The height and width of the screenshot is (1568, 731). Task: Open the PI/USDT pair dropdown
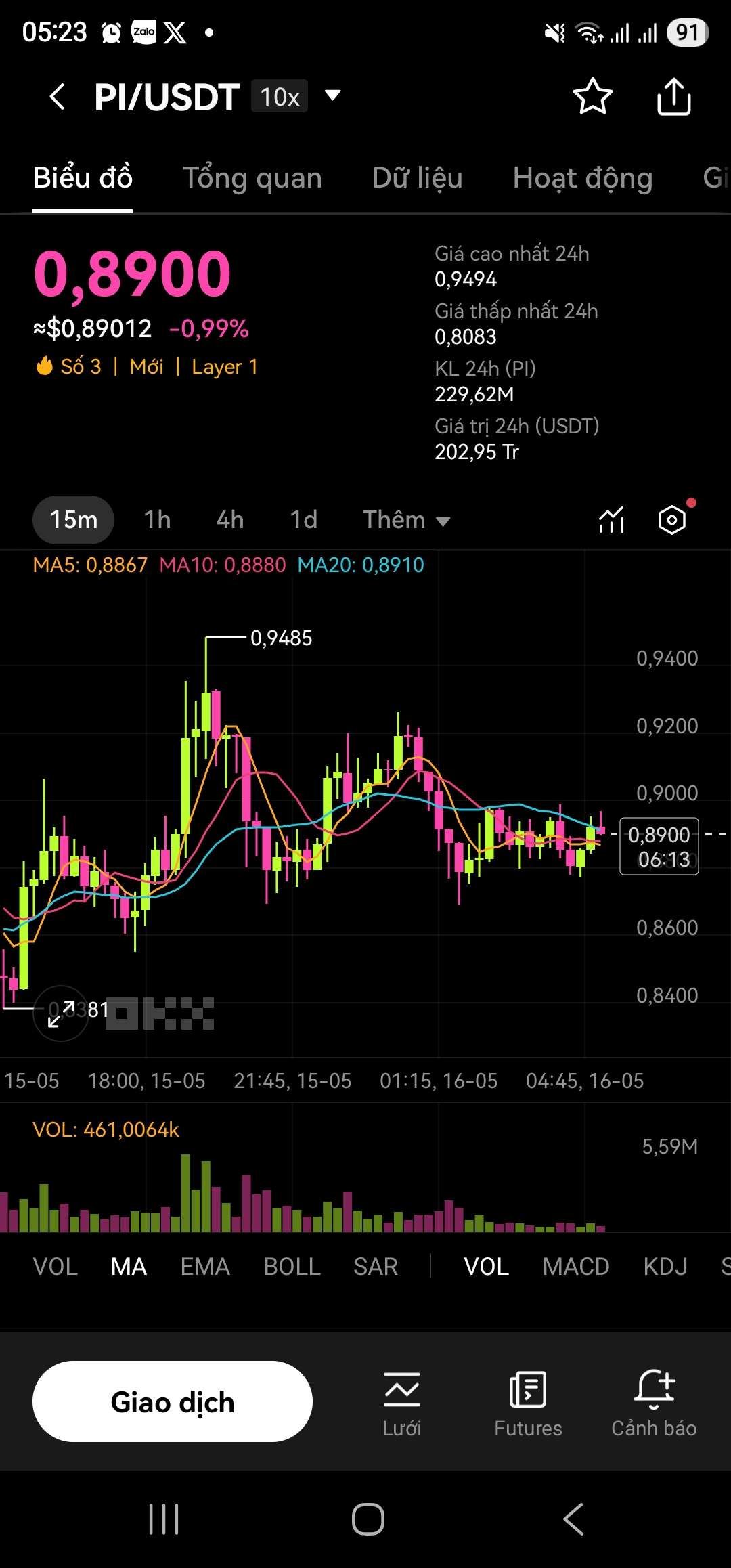pos(332,95)
